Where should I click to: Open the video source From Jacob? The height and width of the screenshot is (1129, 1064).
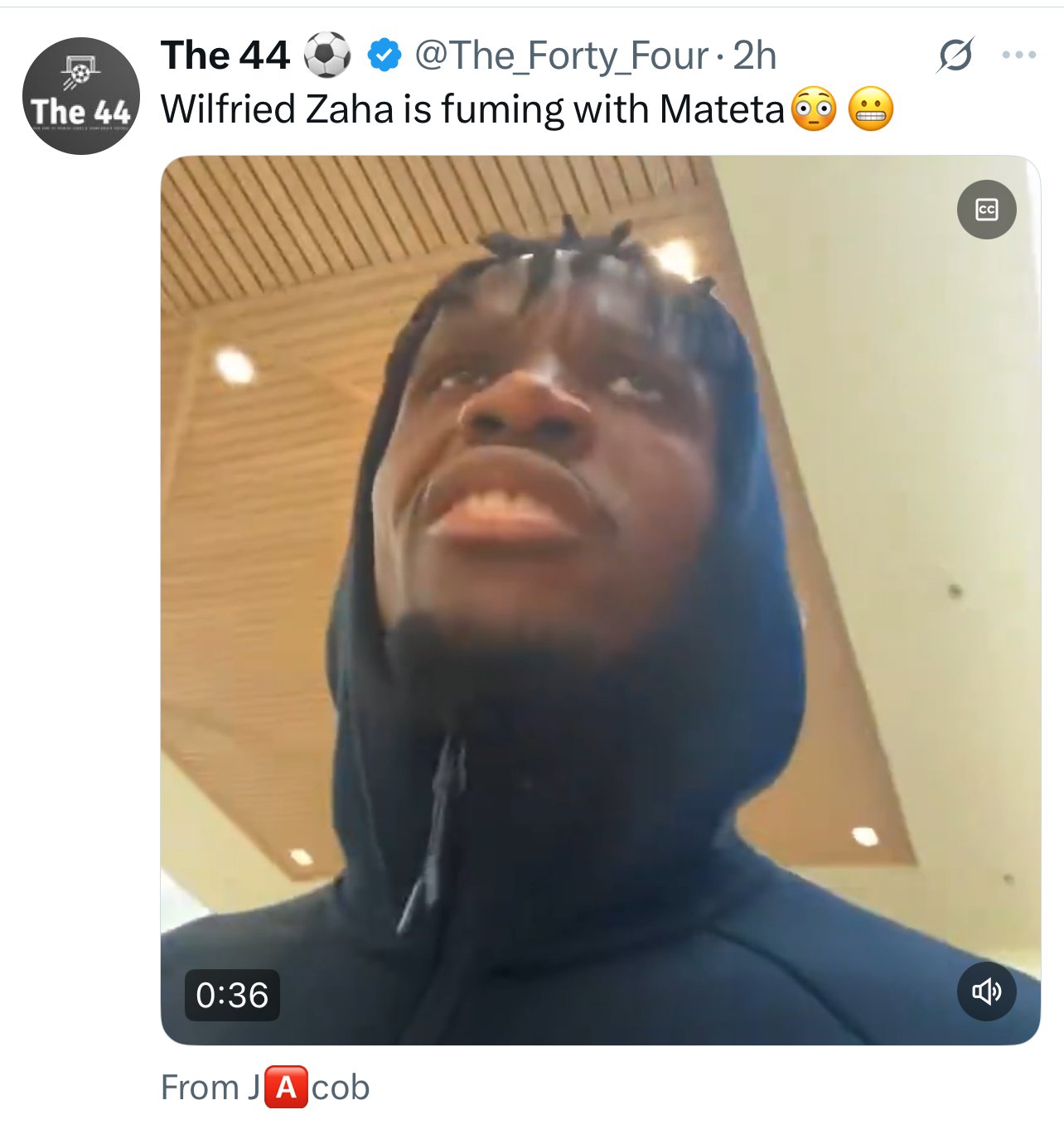pos(265,1088)
